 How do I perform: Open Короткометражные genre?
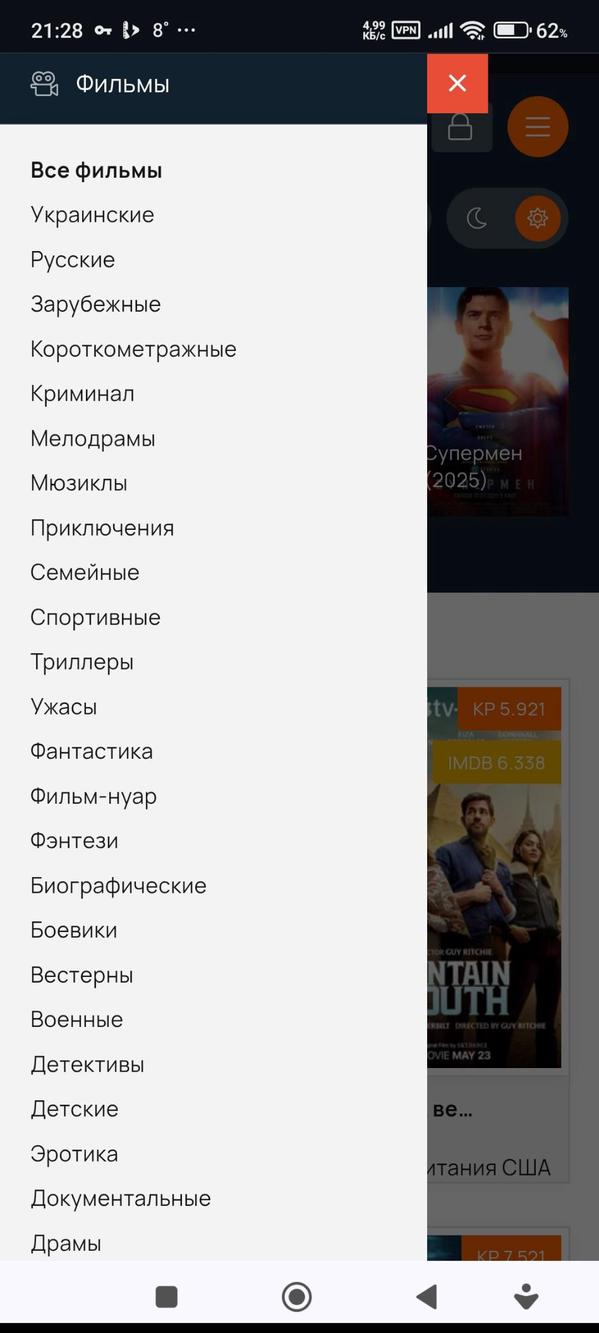coord(133,349)
